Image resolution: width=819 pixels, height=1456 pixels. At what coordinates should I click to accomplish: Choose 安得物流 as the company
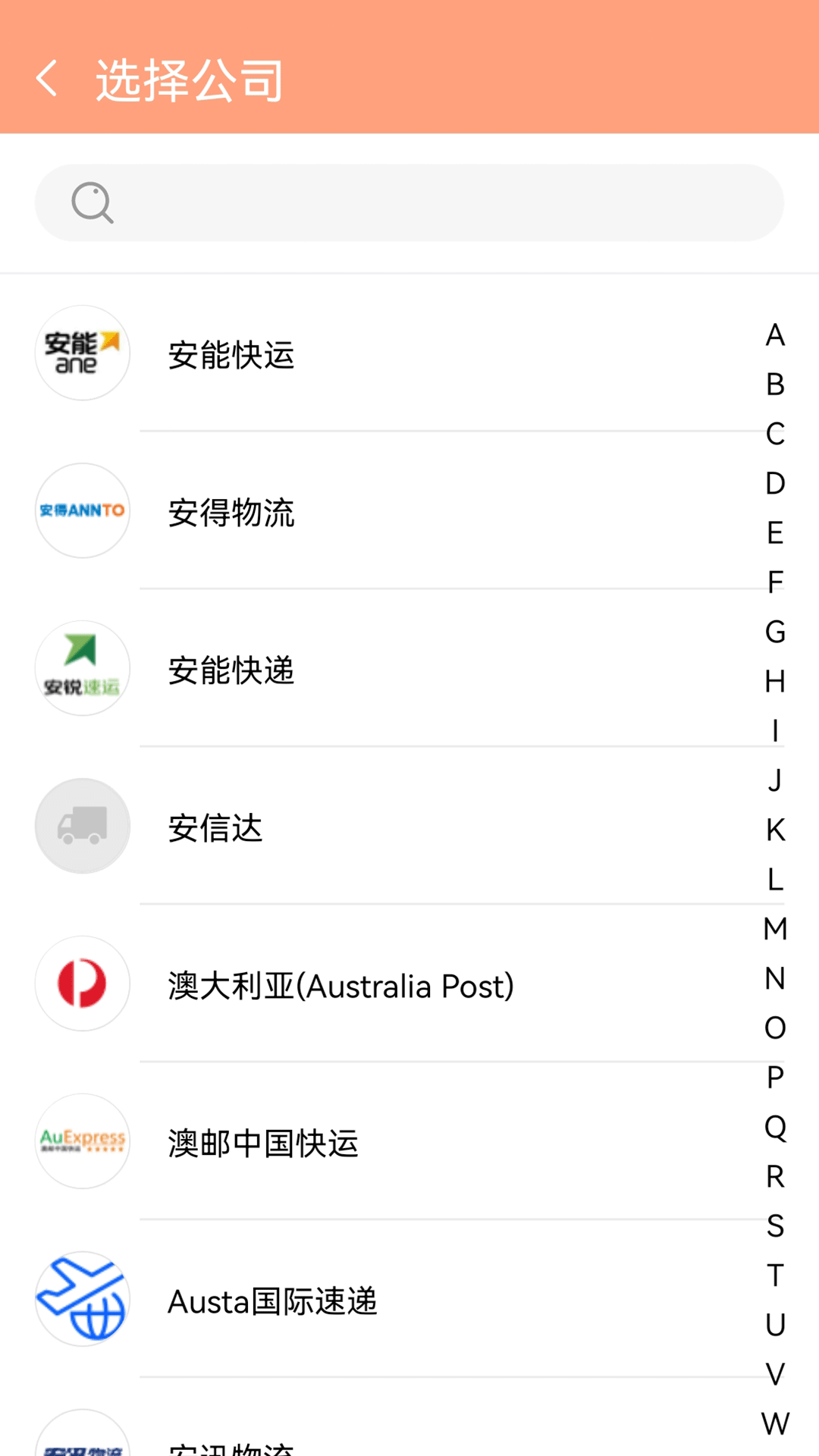231,513
